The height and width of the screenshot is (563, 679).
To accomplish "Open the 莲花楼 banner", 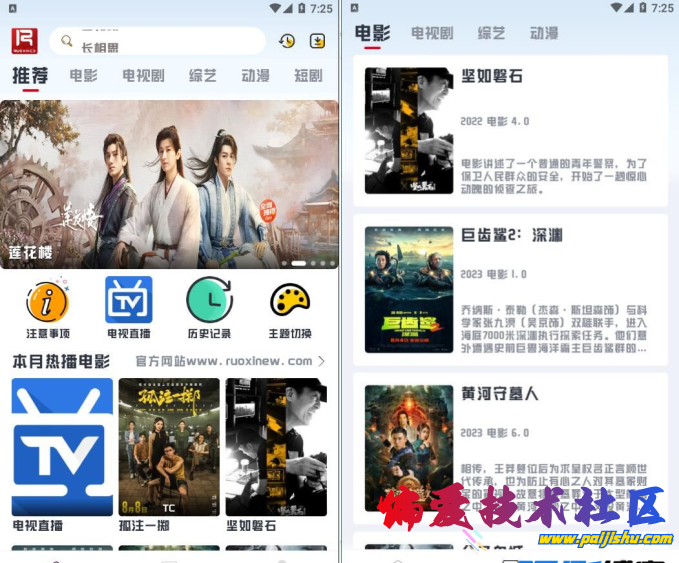I will [x=169, y=183].
